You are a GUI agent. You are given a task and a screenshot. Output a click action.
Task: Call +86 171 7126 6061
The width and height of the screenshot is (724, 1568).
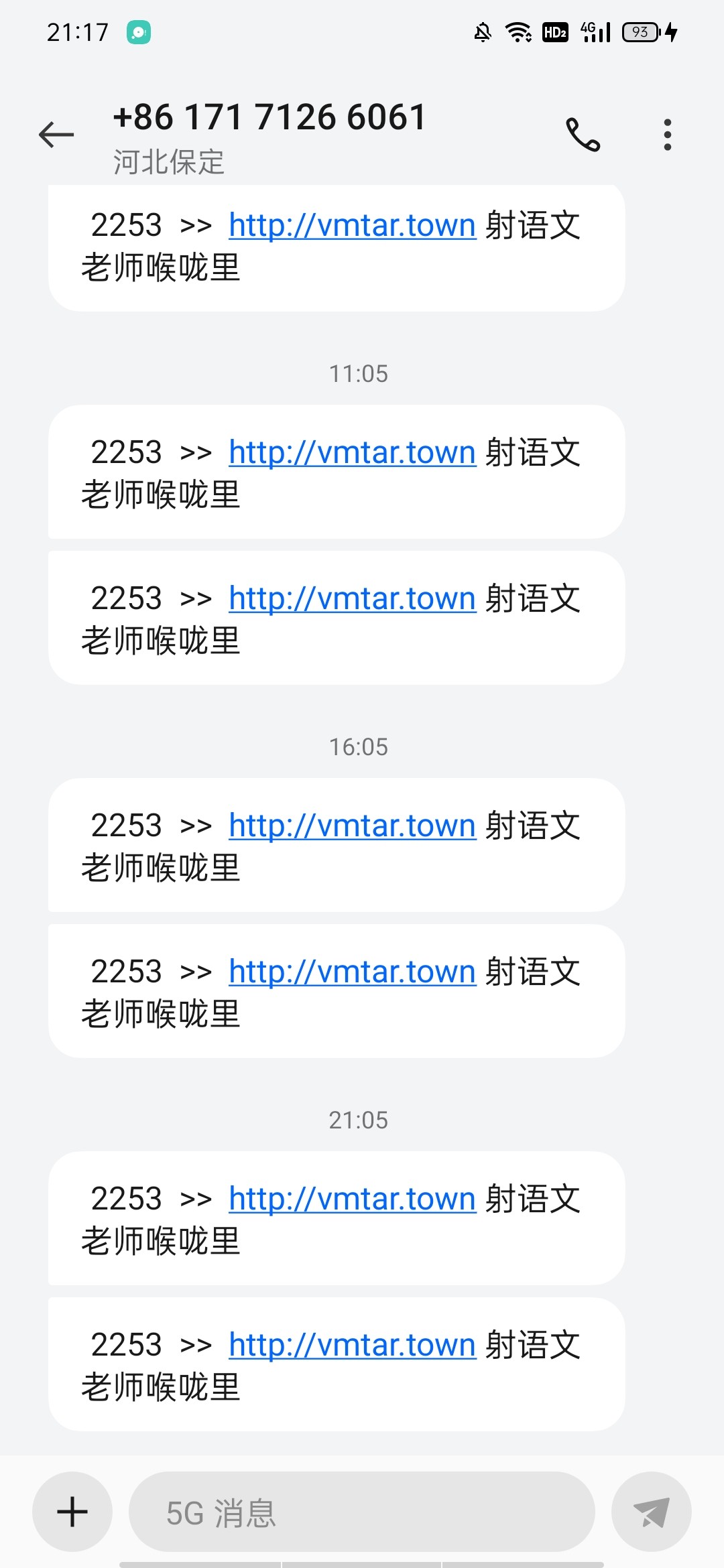[583, 135]
